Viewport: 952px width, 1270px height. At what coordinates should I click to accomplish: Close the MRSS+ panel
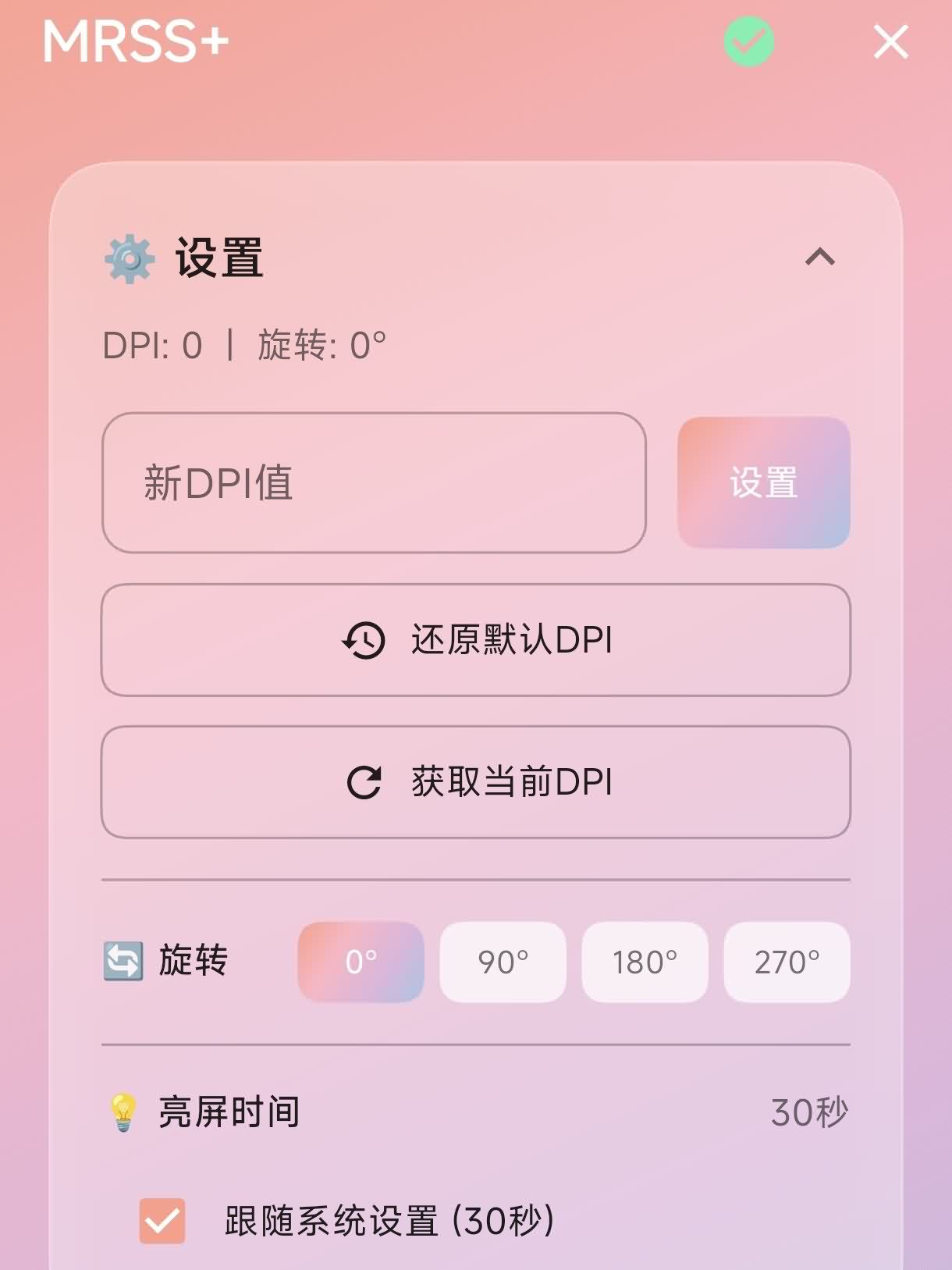(890, 42)
